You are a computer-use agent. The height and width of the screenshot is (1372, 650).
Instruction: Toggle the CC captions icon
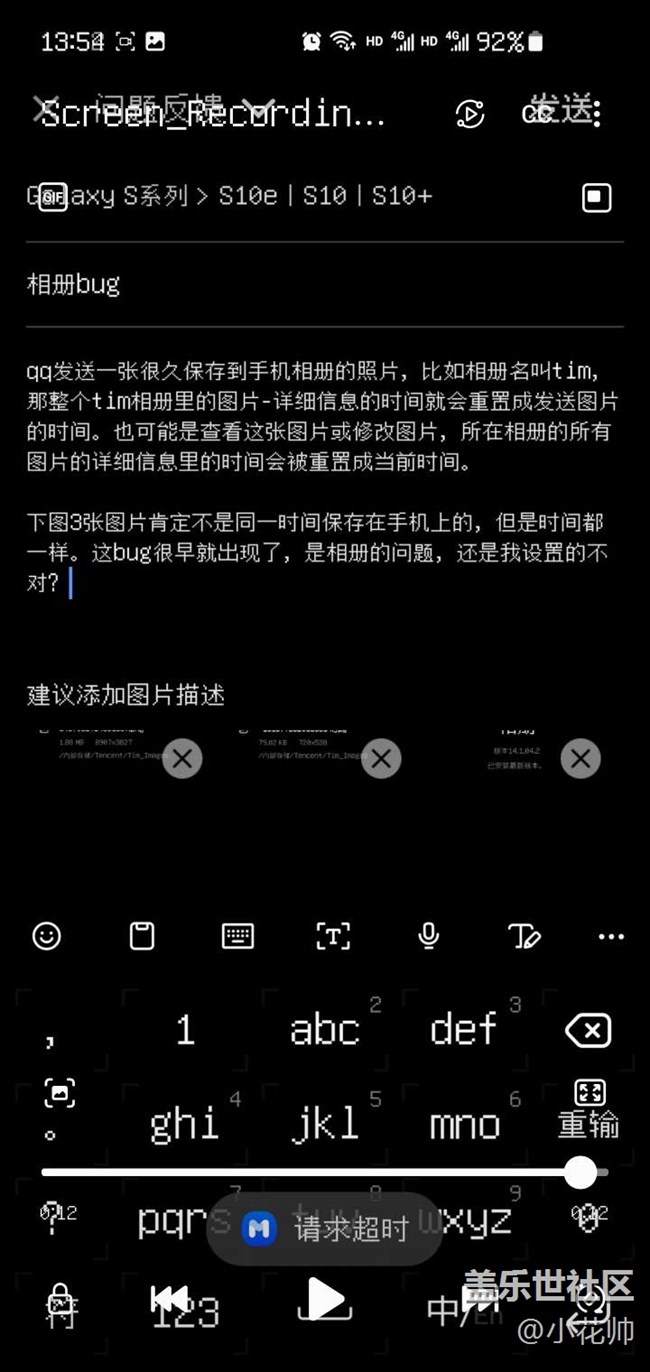coord(536,114)
